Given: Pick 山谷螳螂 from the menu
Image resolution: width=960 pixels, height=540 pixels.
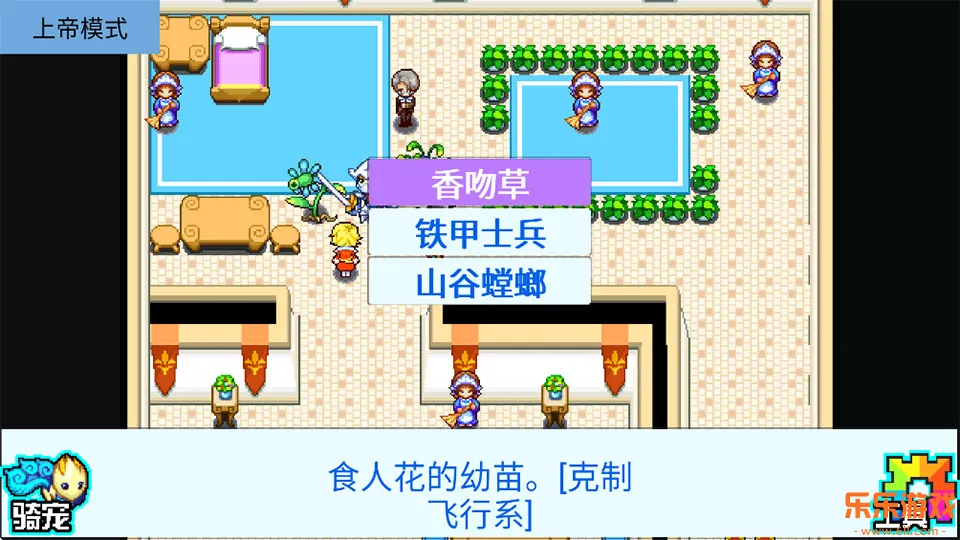Looking at the screenshot, I should point(479,282).
